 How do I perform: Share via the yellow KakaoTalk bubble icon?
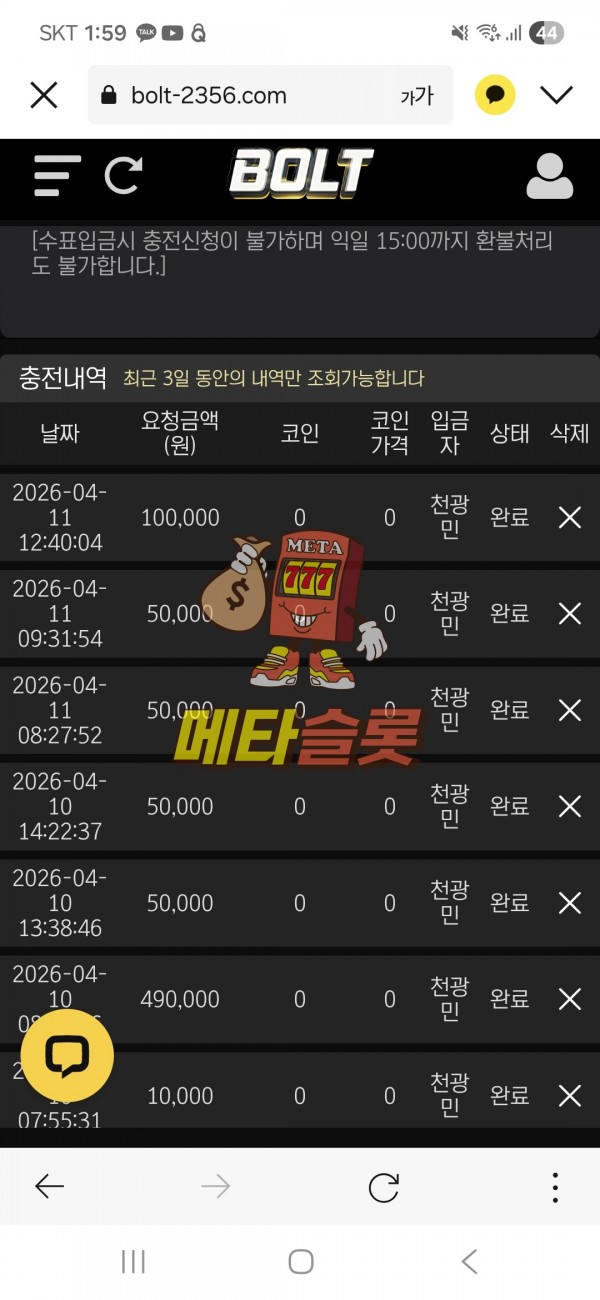[495, 95]
